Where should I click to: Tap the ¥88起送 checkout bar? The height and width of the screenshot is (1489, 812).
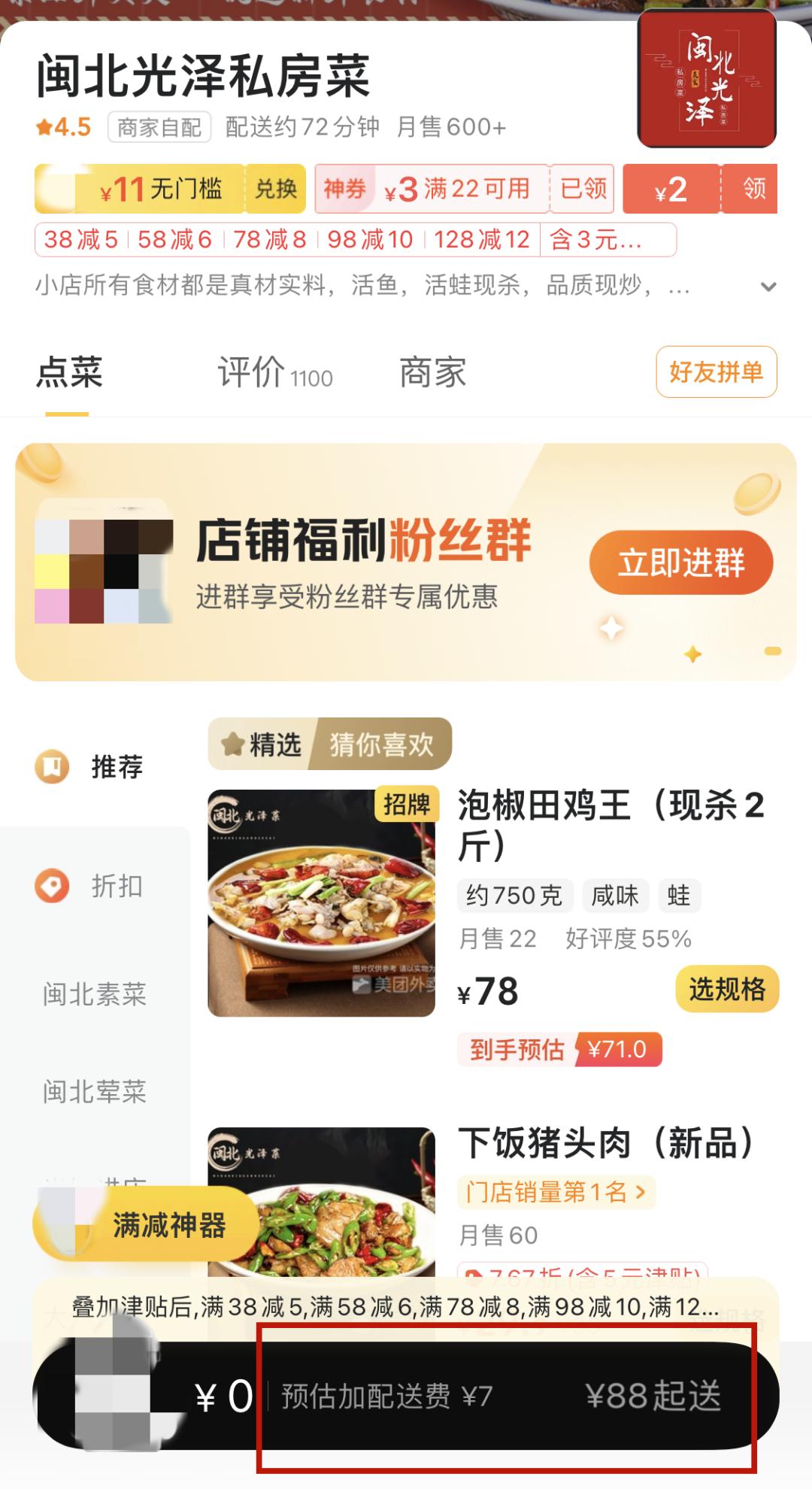[653, 1396]
